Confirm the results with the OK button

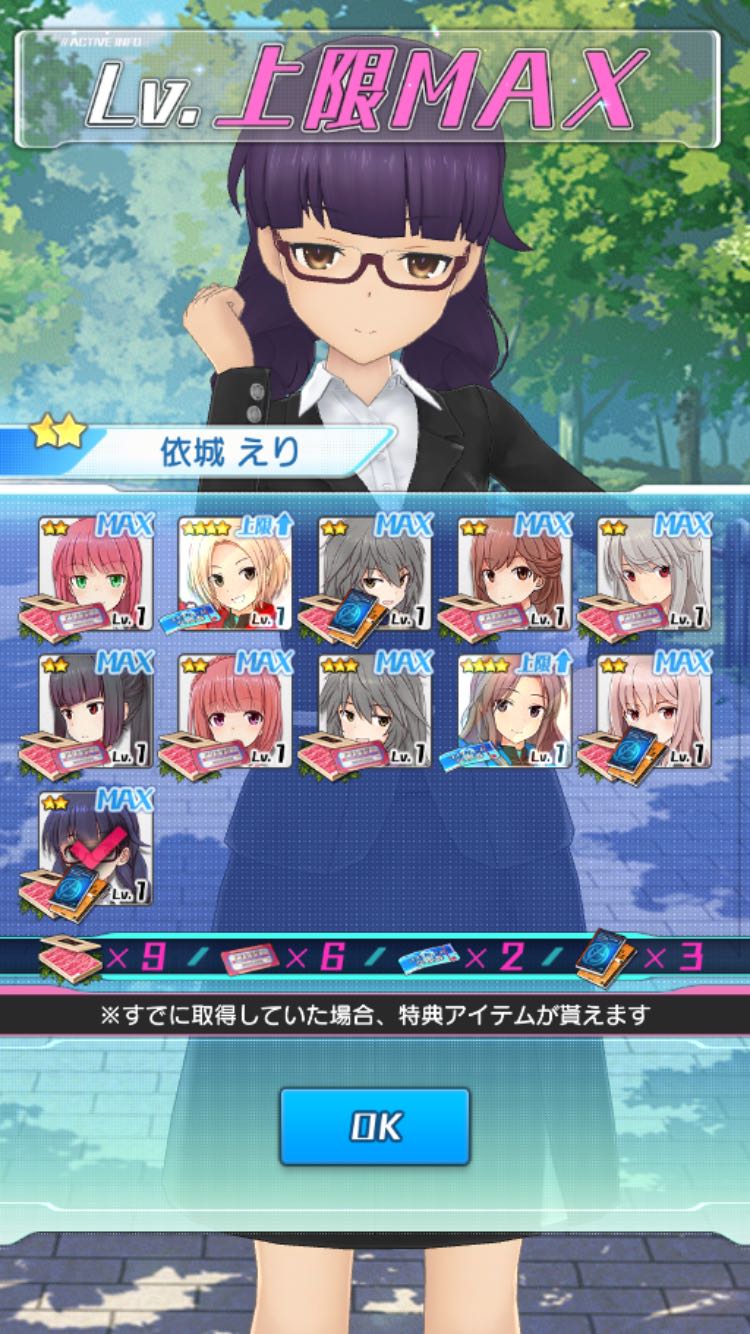click(x=374, y=1127)
